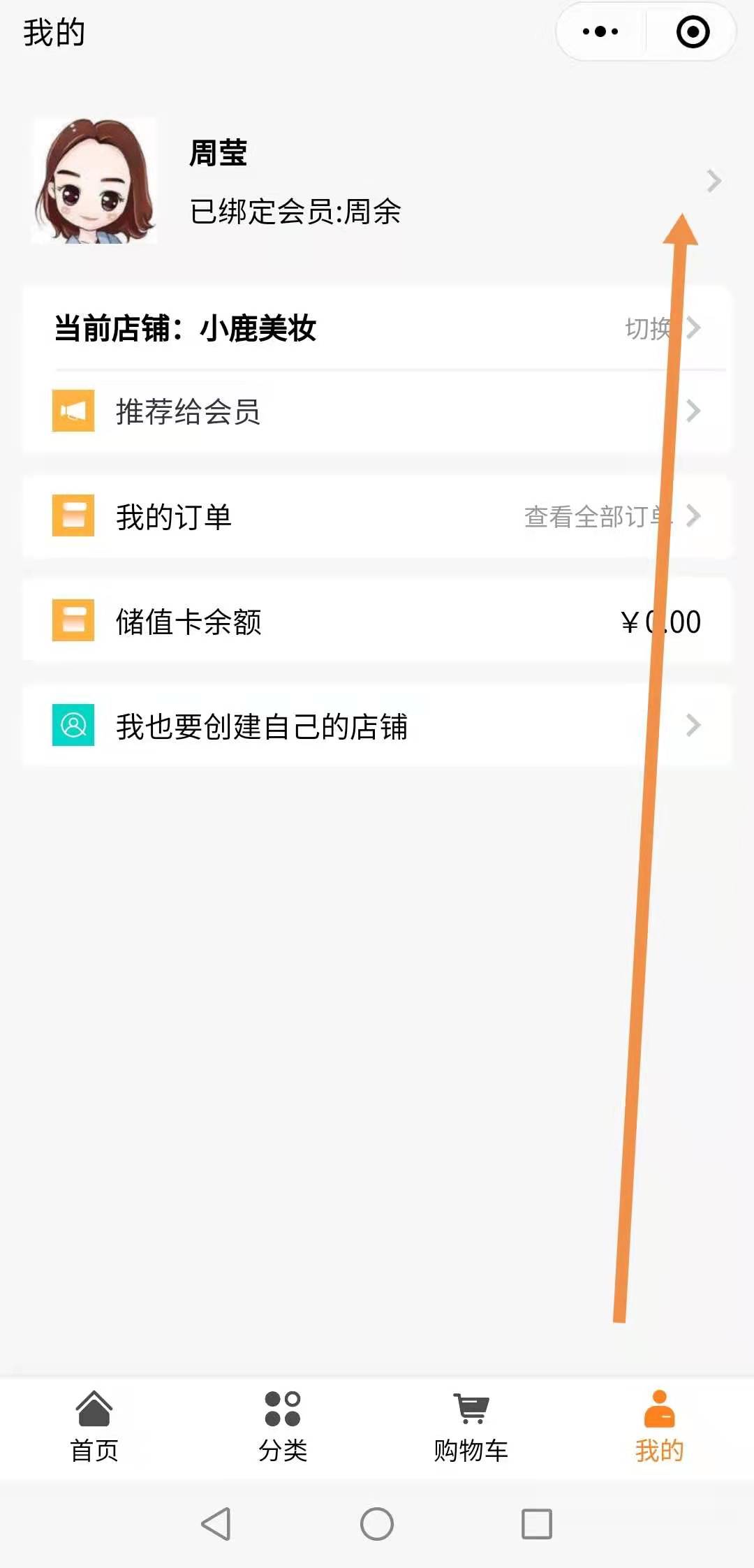Open 推荐给会员 row
Image resolution: width=754 pixels, height=1568 pixels.
[377, 411]
